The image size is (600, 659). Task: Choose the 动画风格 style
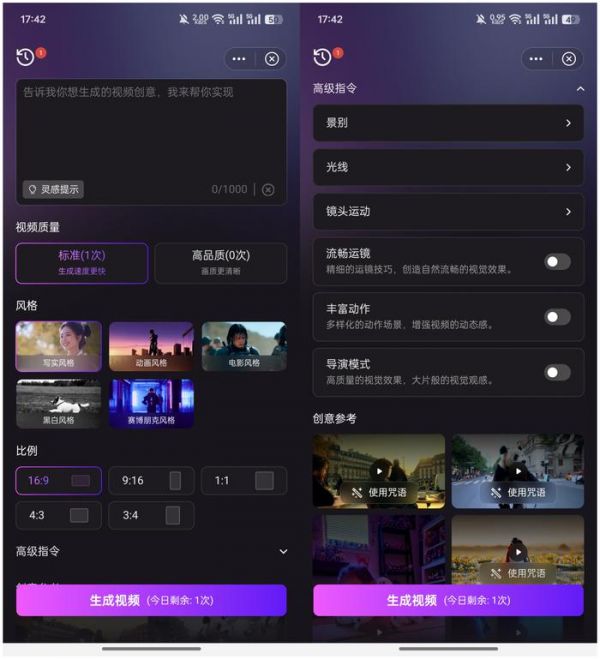coord(151,346)
